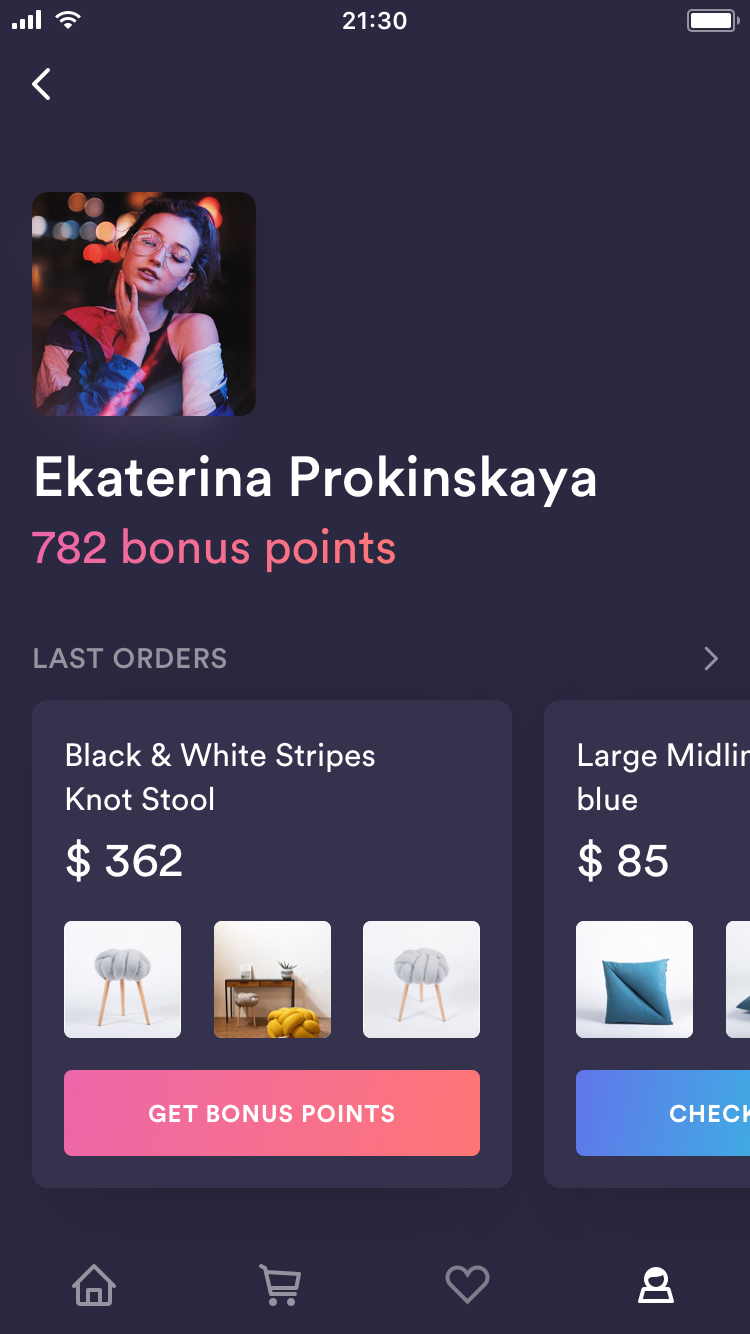
Task: View the yellow knot cushion room photo
Action: tap(272, 979)
